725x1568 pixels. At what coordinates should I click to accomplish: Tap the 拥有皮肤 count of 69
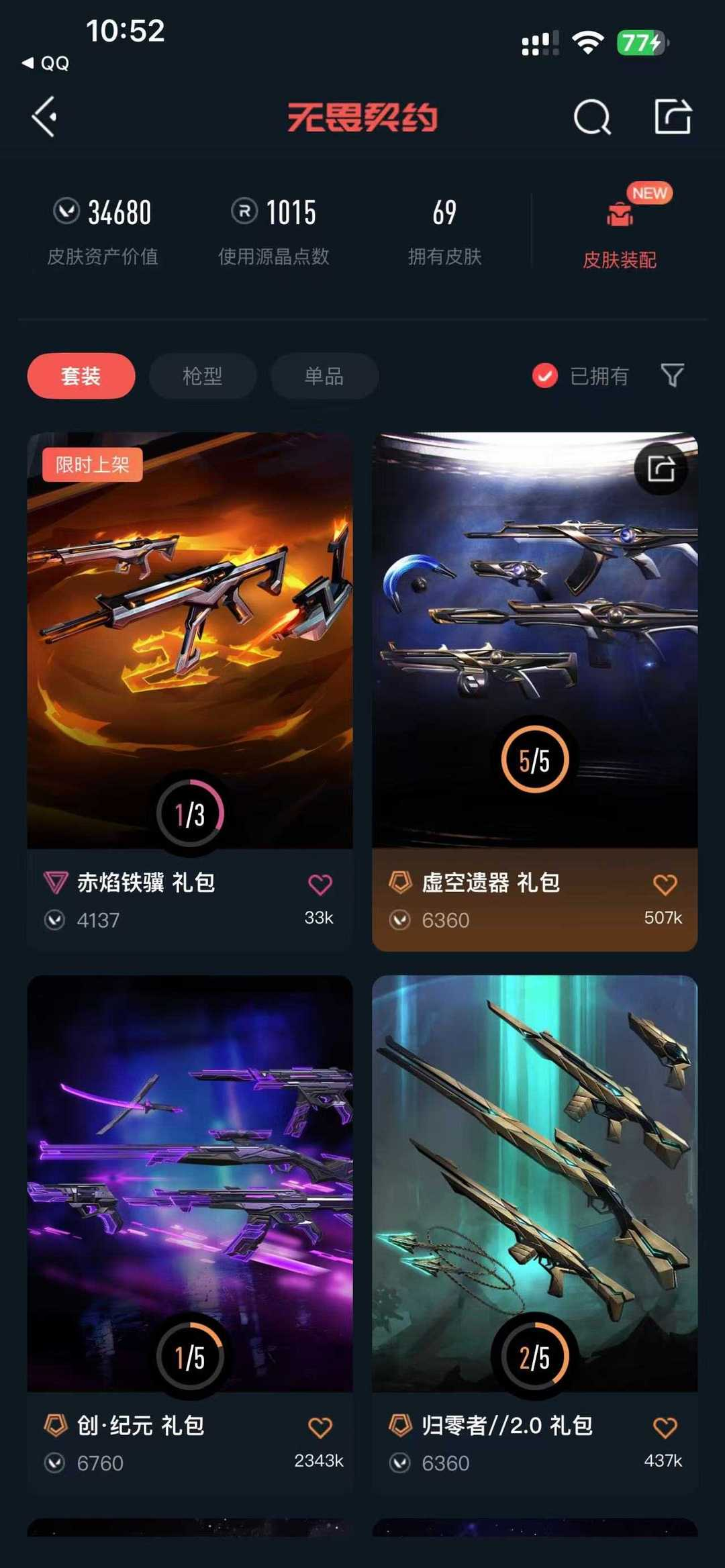445,213
